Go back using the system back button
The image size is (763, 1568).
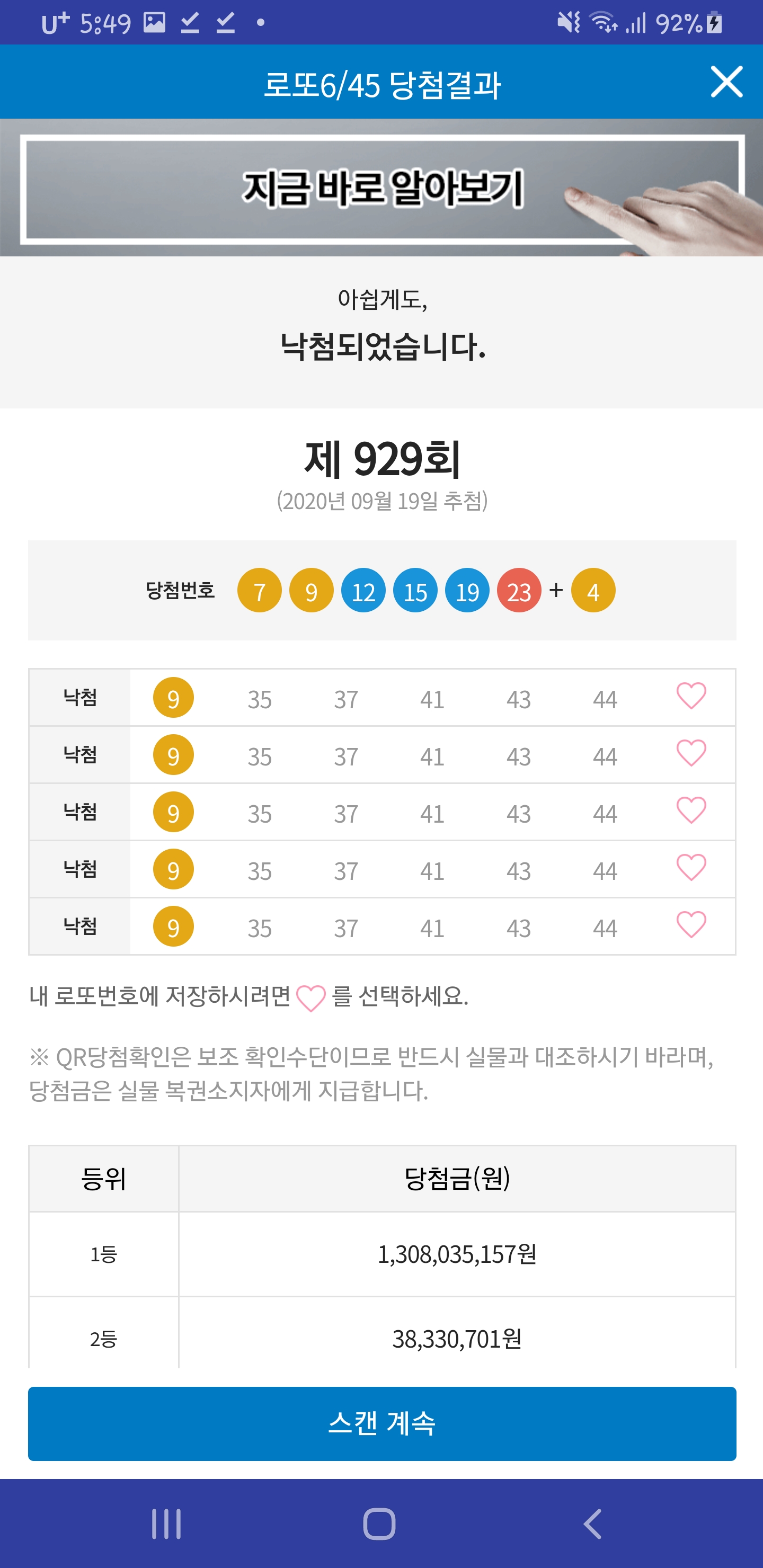[x=592, y=1524]
